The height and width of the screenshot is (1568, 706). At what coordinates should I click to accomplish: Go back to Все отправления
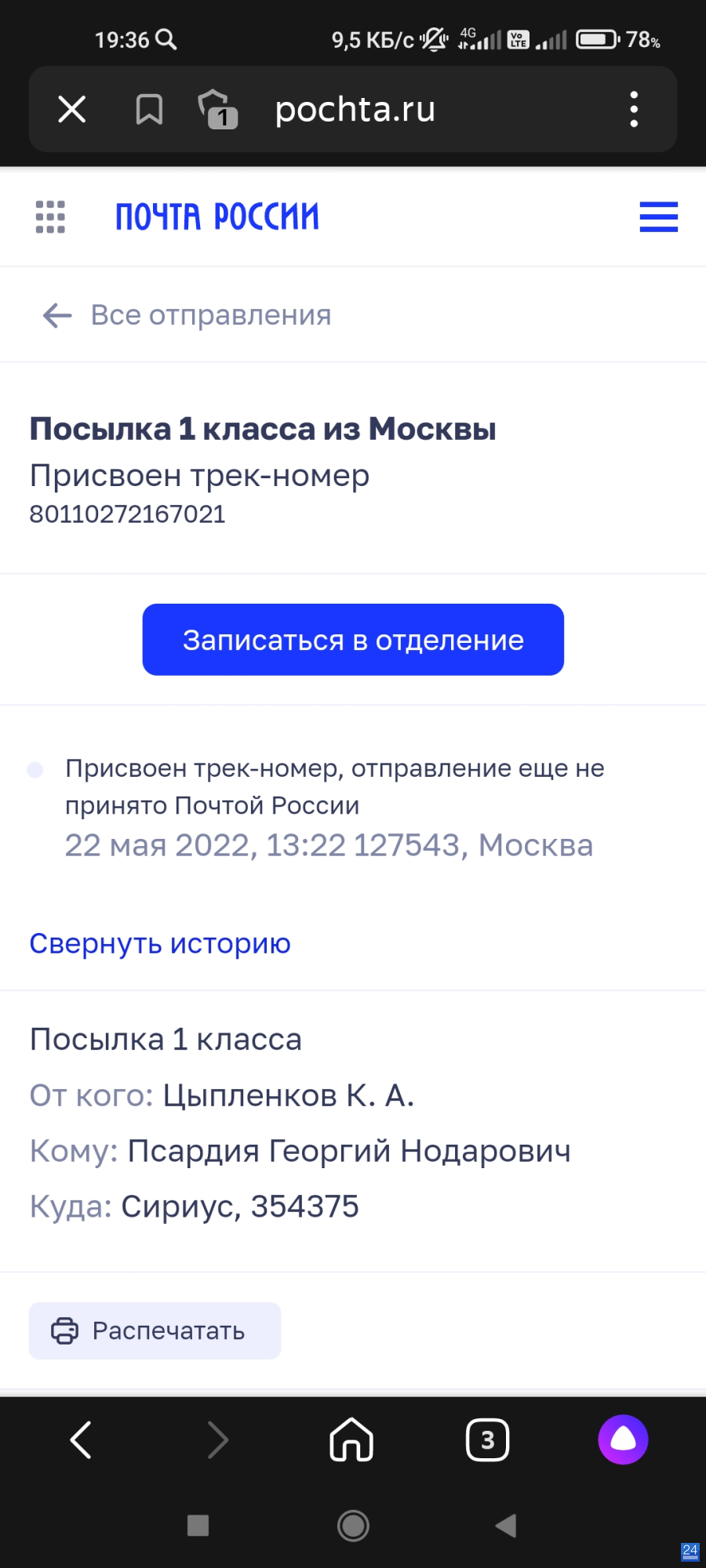(x=187, y=315)
